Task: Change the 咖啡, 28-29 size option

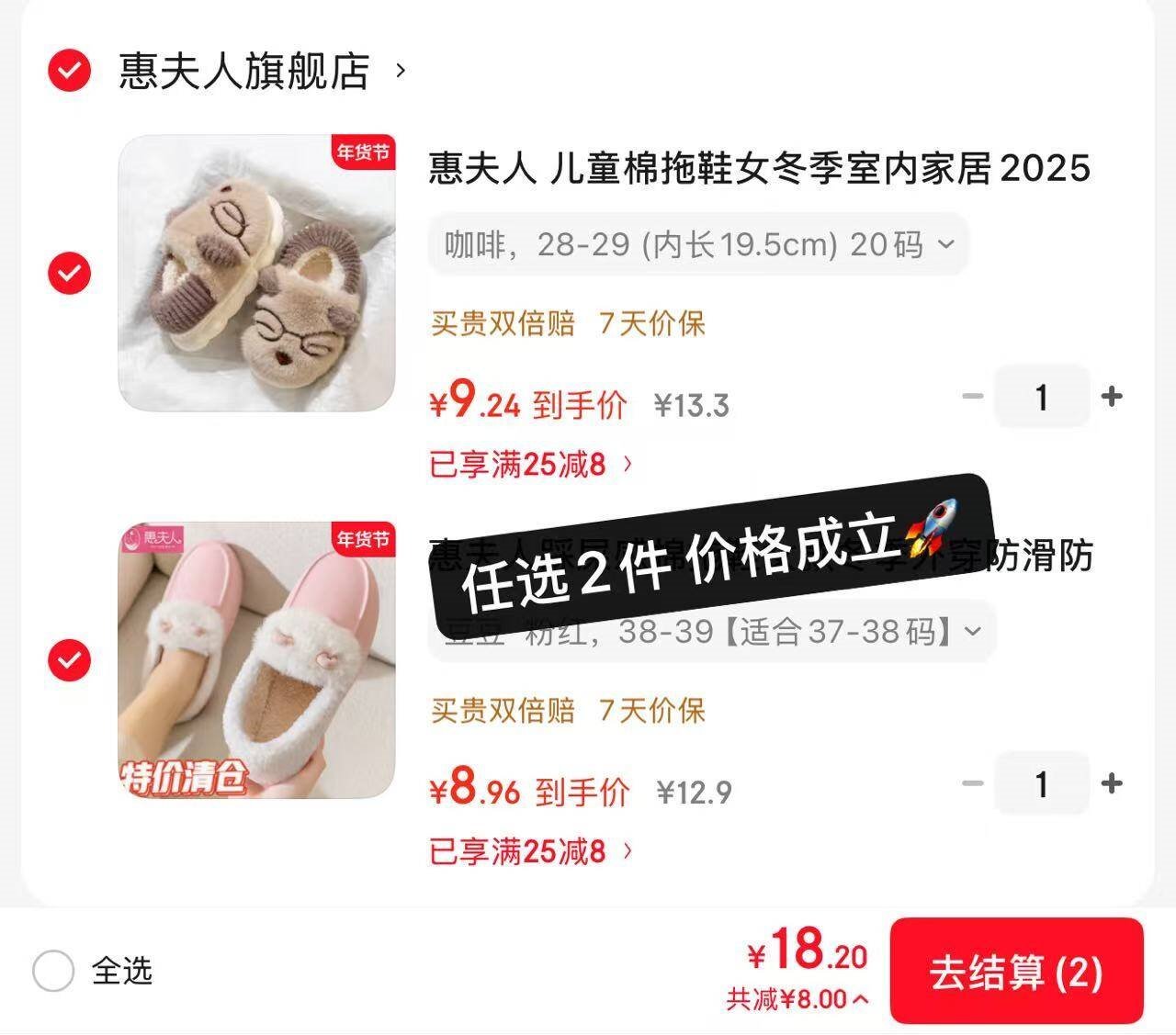Action: pyautogui.click(x=698, y=244)
